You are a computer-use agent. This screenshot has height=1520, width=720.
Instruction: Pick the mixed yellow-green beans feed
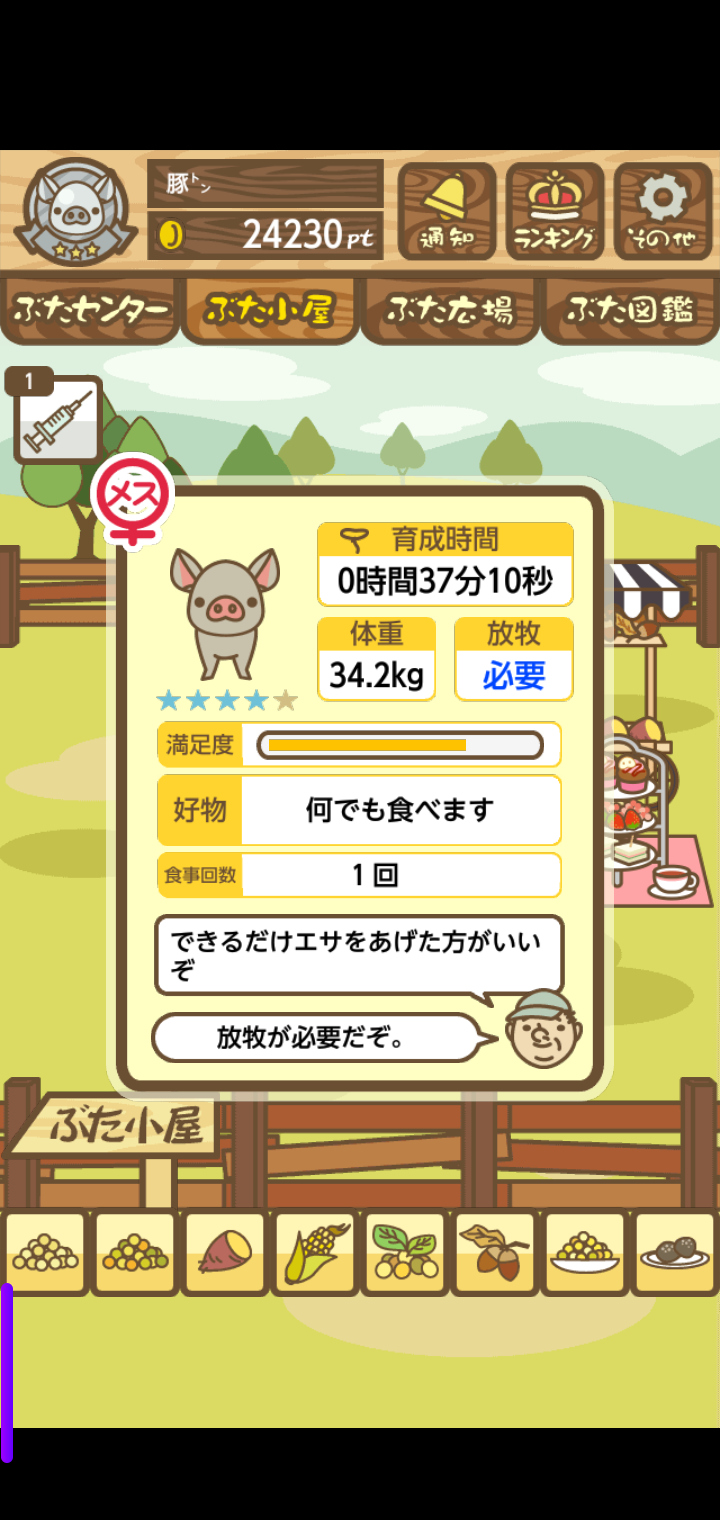[135, 1252]
